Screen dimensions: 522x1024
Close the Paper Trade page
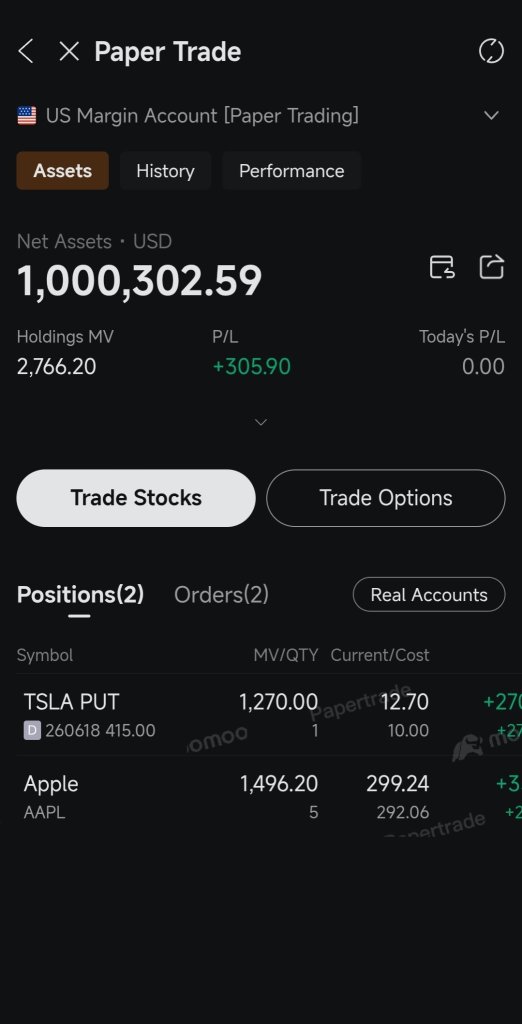pyautogui.click(x=69, y=51)
